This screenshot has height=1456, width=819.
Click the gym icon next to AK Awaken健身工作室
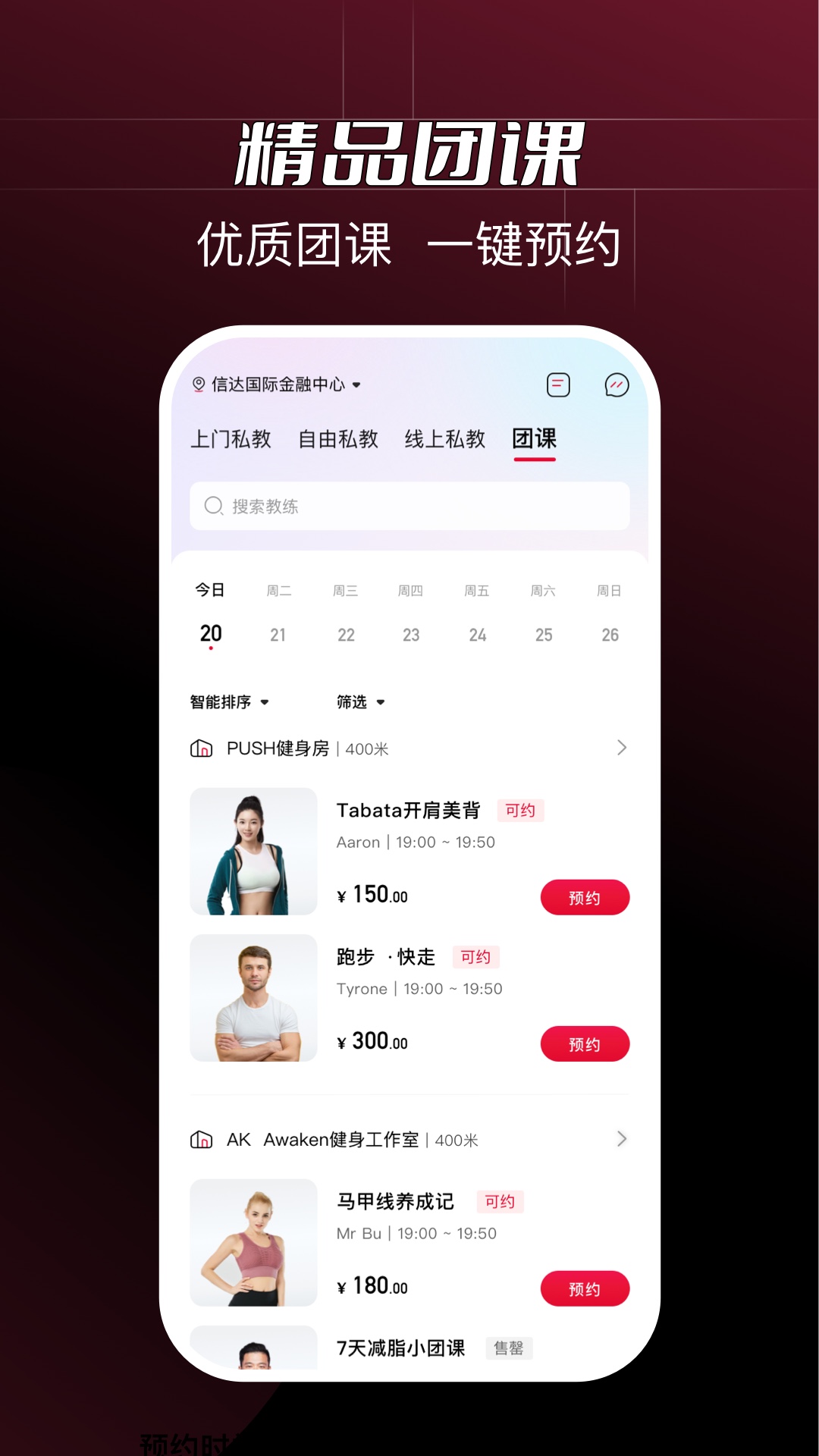[x=199, y=1139]
